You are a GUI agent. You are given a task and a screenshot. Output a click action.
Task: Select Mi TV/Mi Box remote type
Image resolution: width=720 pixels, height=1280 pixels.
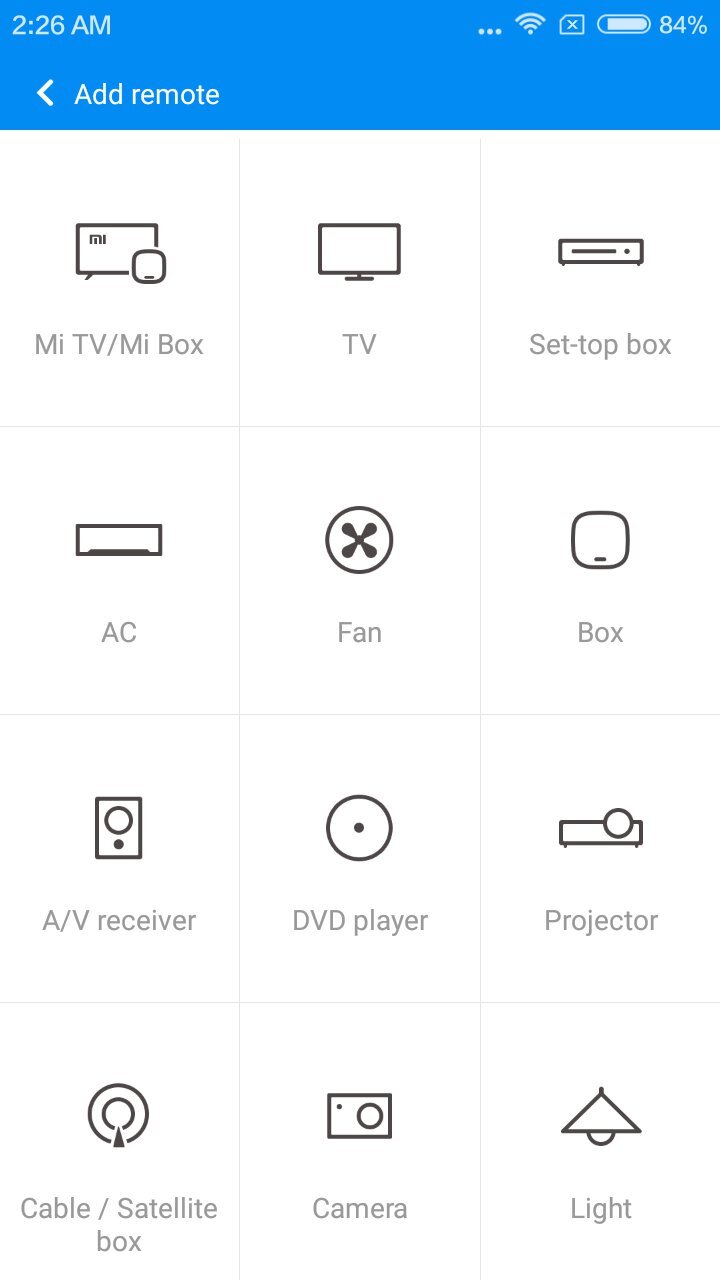(120, 283)
